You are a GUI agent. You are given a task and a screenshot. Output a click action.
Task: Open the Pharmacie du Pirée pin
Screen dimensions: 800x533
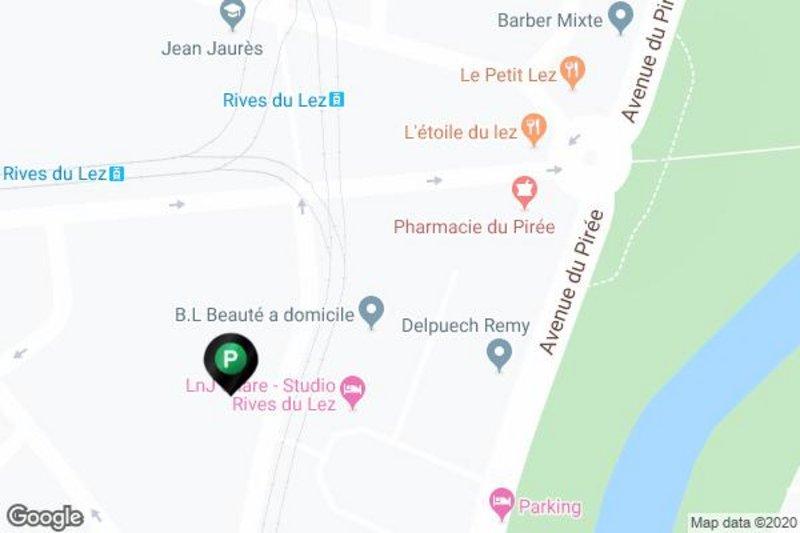click(x=522, y=187)
